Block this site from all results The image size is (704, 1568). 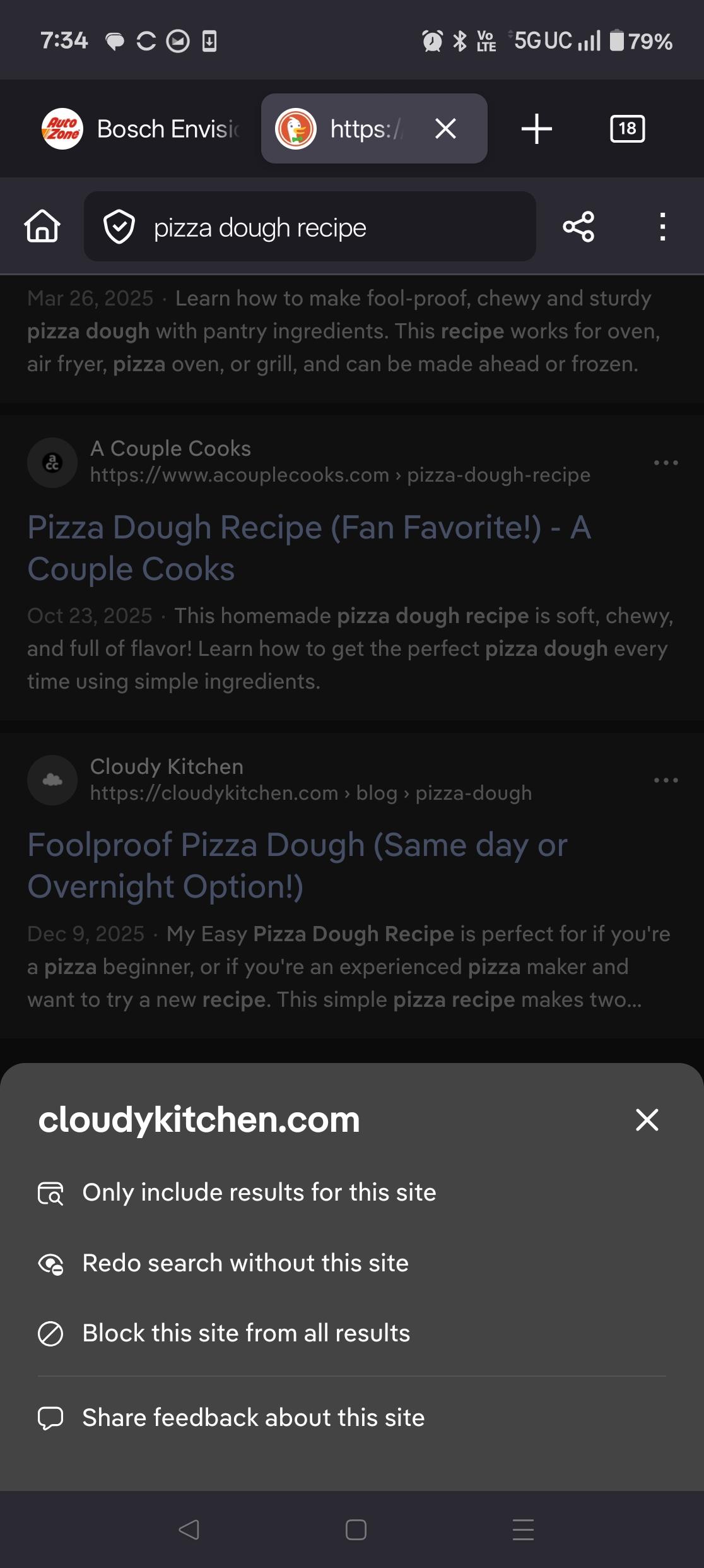[x=246, y=1333]
